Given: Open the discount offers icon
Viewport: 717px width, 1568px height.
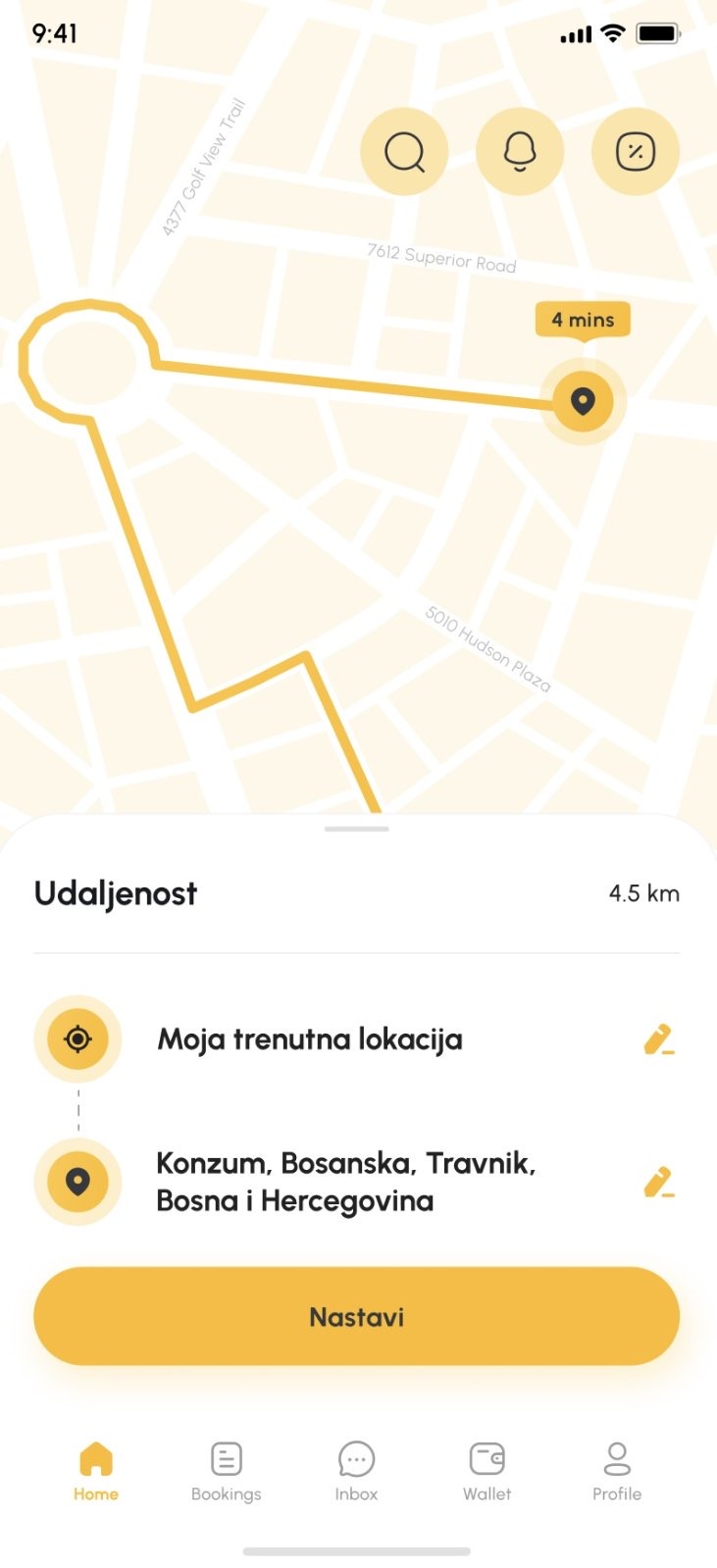Looking at the screenshot, I should click(x=636, y=152).
